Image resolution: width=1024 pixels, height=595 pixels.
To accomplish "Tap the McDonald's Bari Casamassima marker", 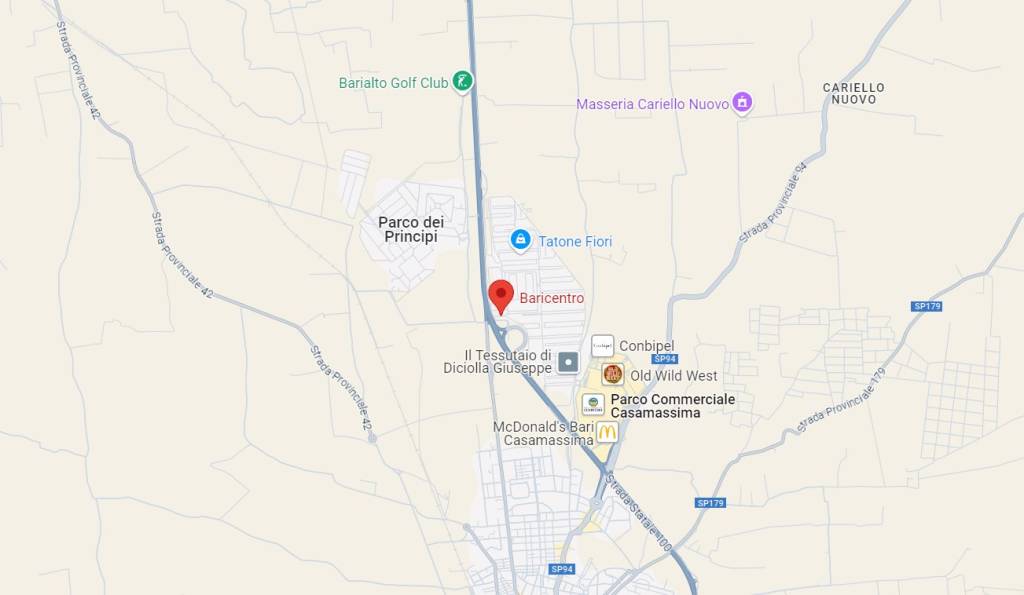I will pyautogui.click(x=607, y=432).
